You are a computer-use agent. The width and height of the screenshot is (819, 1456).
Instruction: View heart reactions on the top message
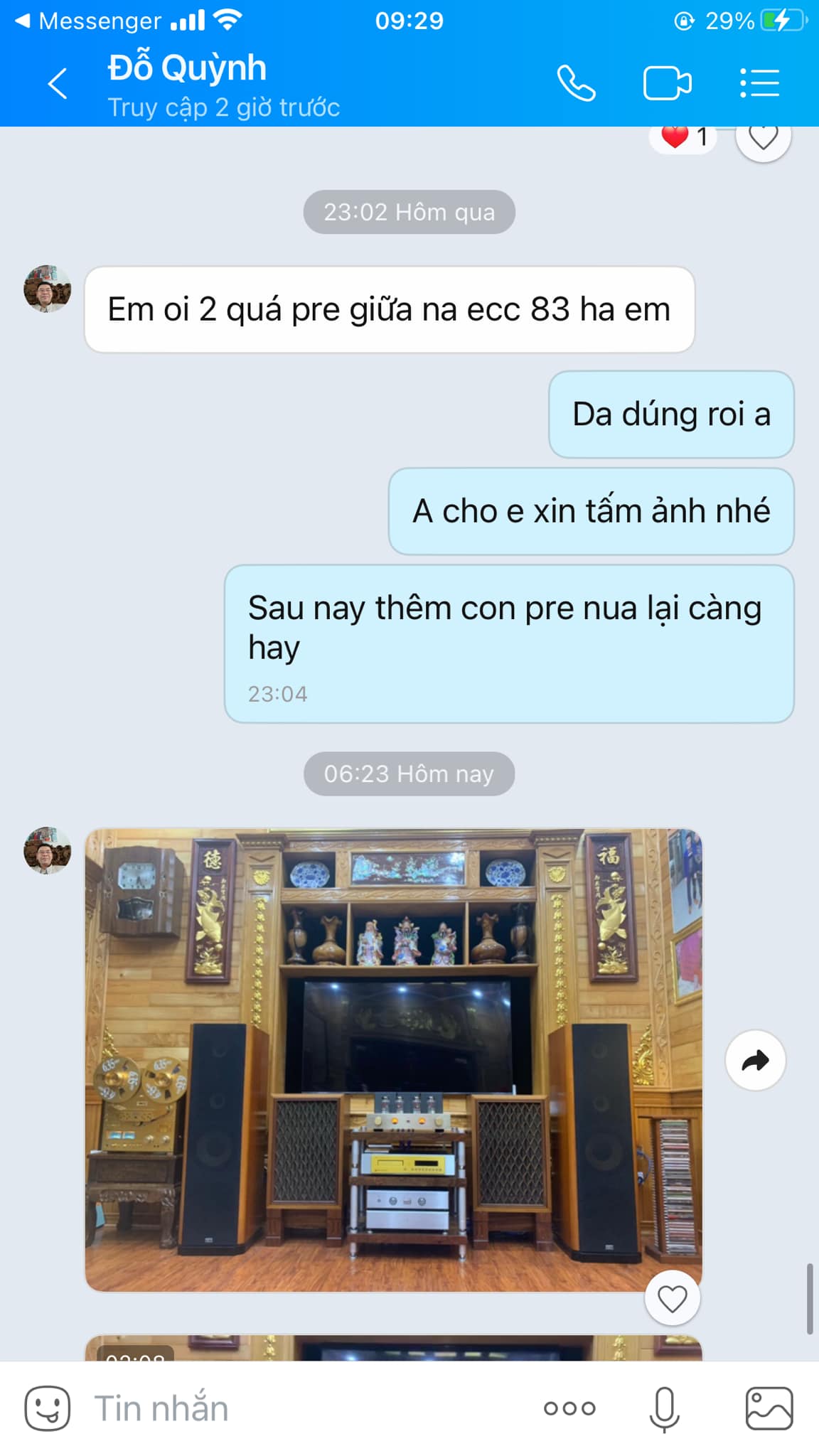click(683, 137)
